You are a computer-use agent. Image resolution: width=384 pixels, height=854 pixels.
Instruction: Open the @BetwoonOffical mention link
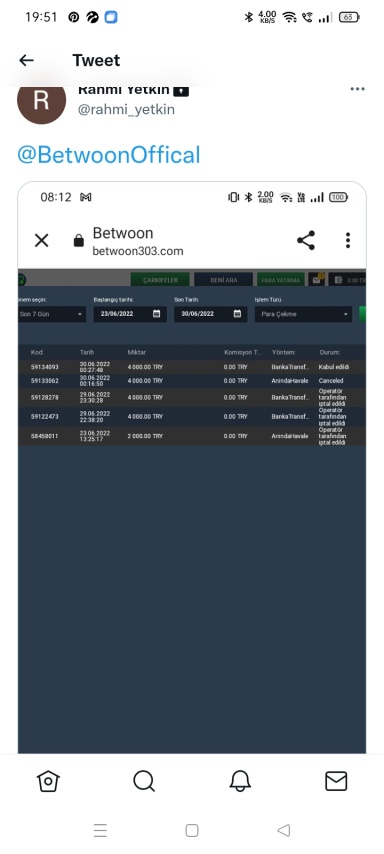tap(109, 155)
